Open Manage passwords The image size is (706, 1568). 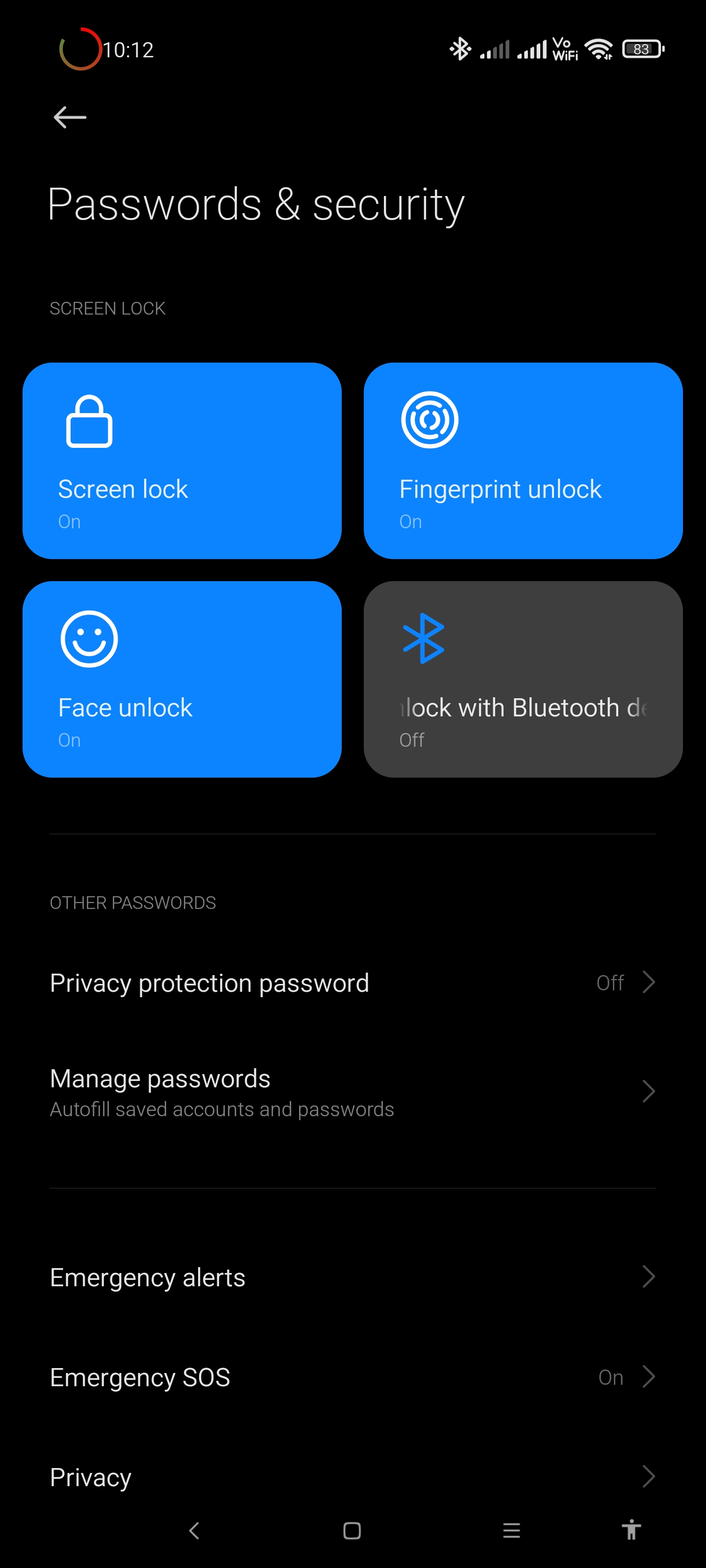353,1092
